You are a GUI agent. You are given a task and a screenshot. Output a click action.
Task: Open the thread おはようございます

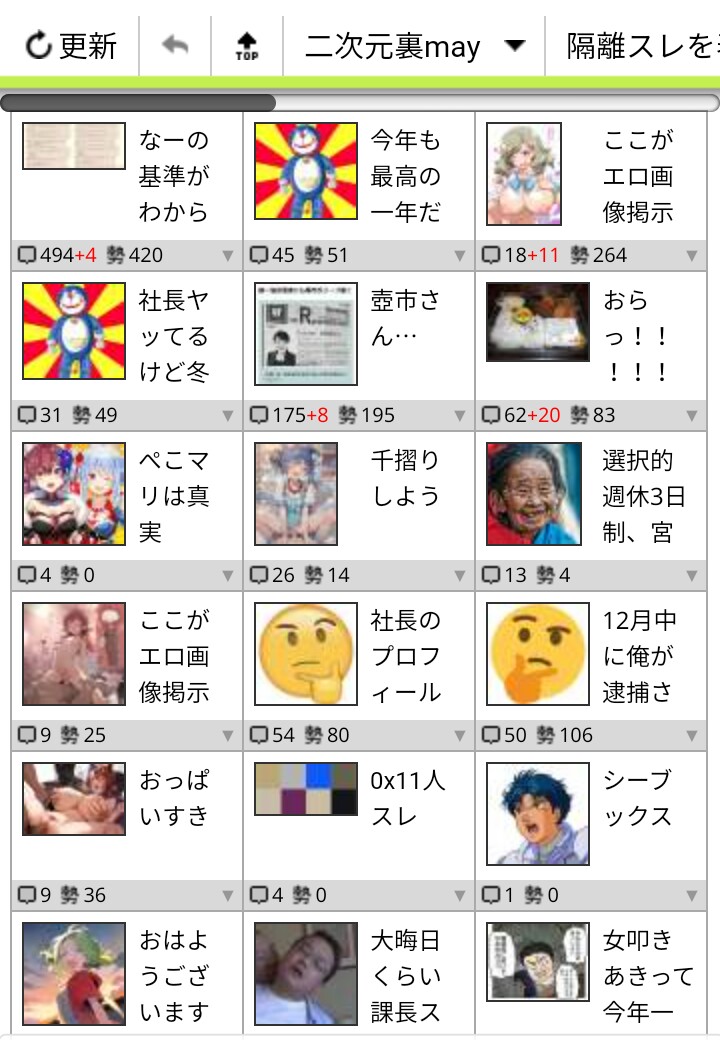point(127,973)
